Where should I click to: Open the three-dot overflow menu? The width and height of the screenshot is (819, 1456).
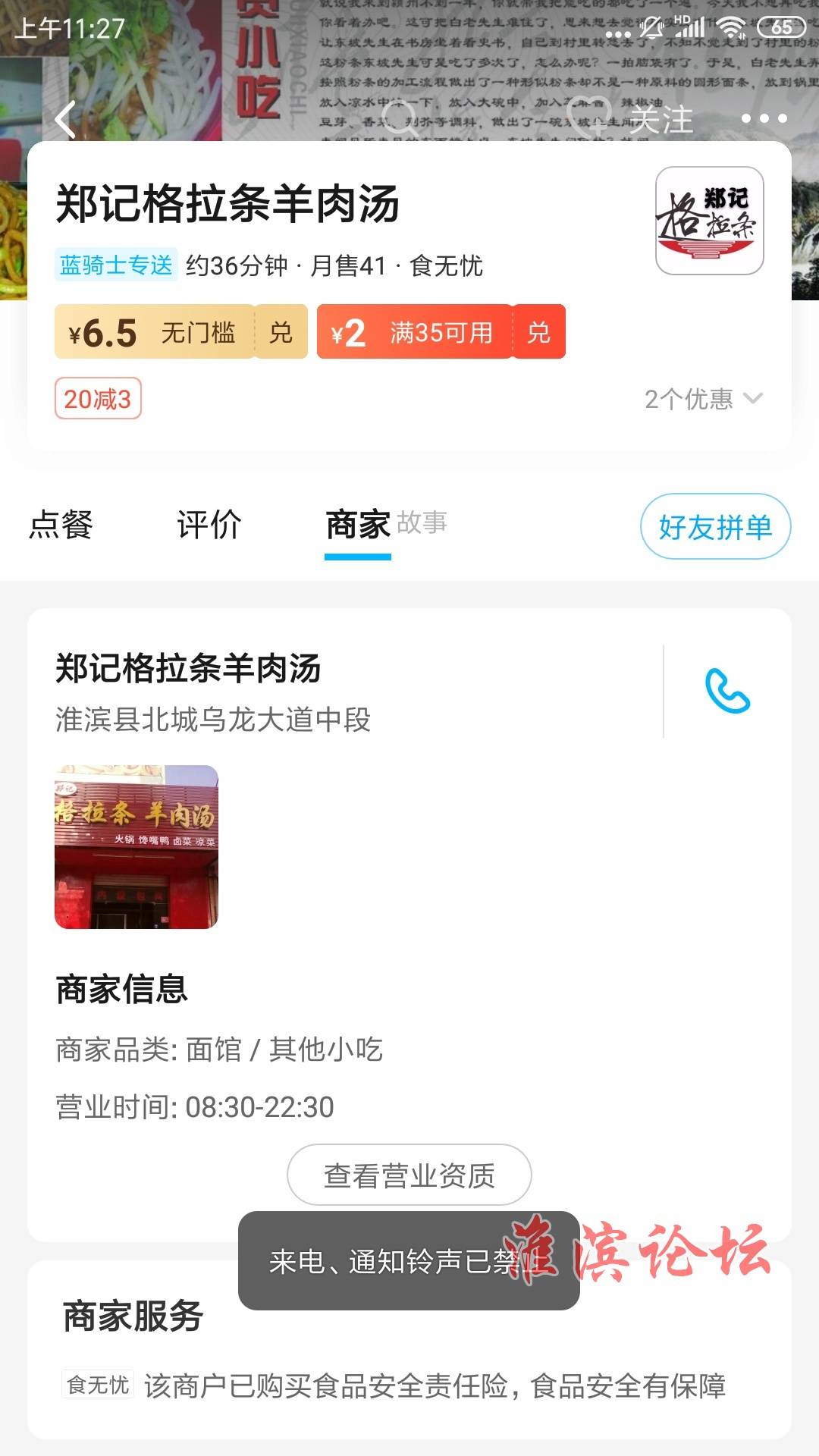coord(764,118)
